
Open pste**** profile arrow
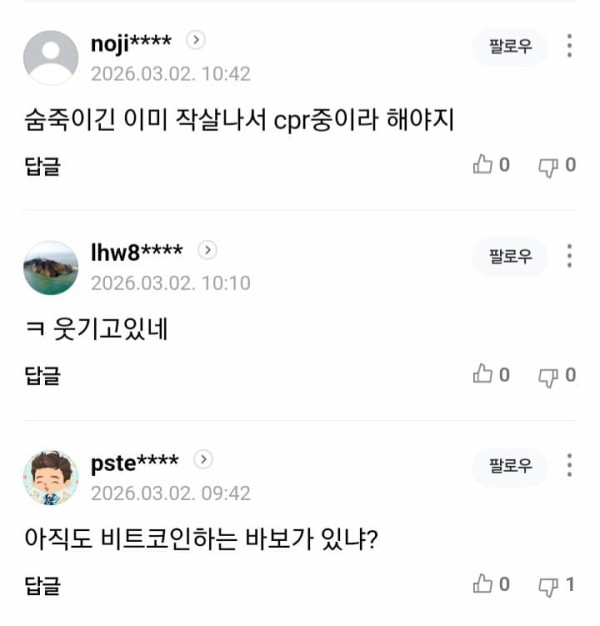pos(203,460)
